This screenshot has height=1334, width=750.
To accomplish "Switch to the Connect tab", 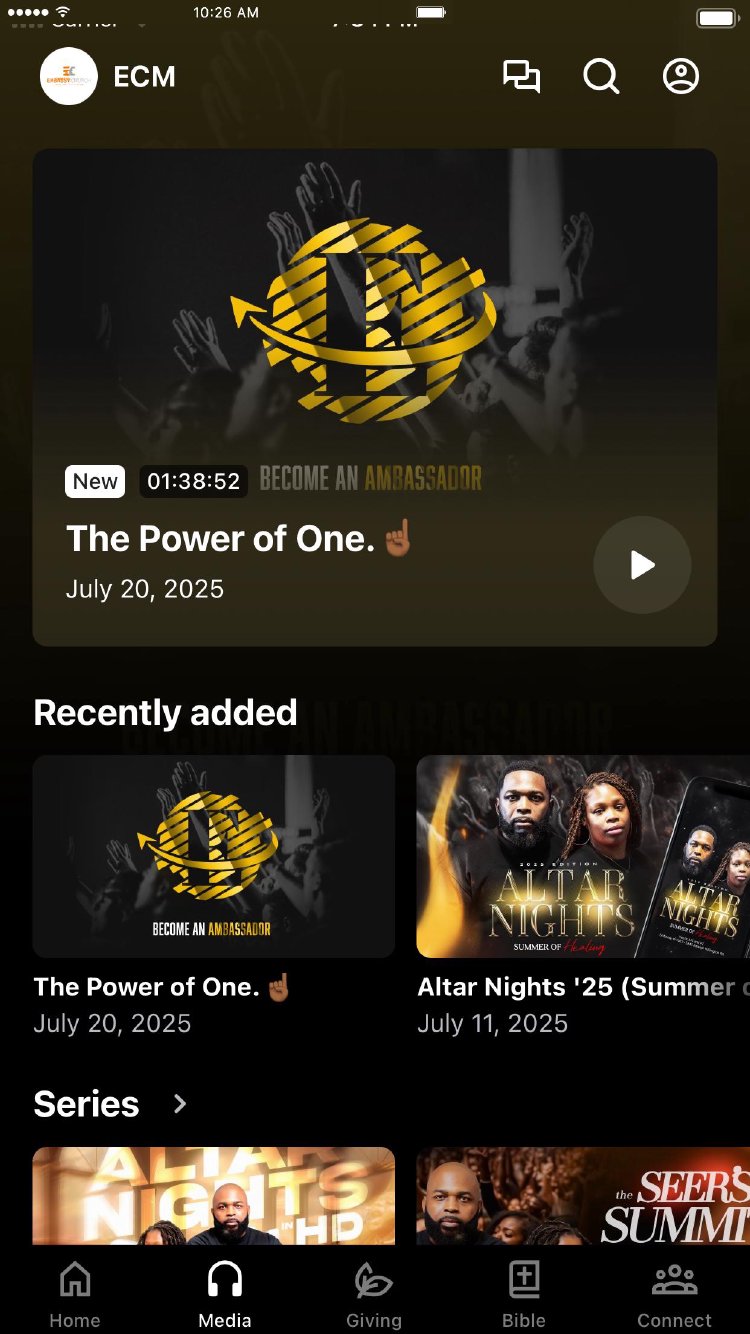I will [x=675, y=1294].
